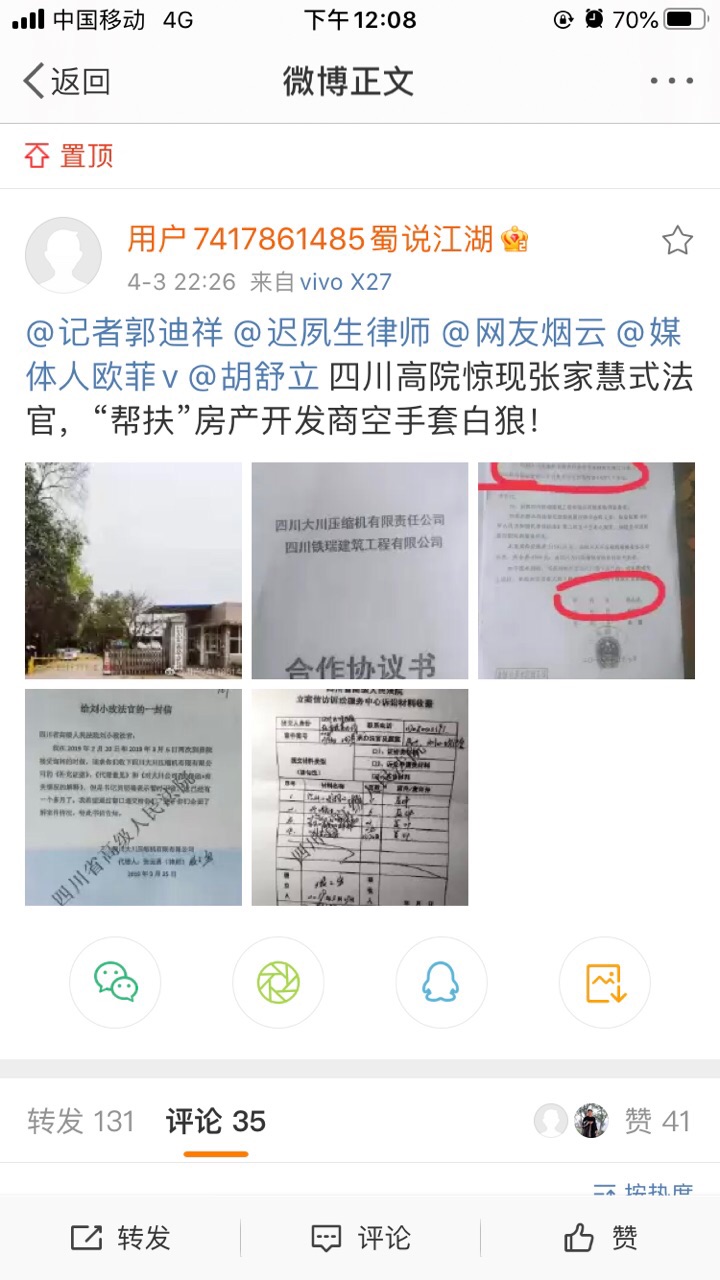Open mention @胡舒立
The image size is (720, 1280).
click(x=254, y=377)
